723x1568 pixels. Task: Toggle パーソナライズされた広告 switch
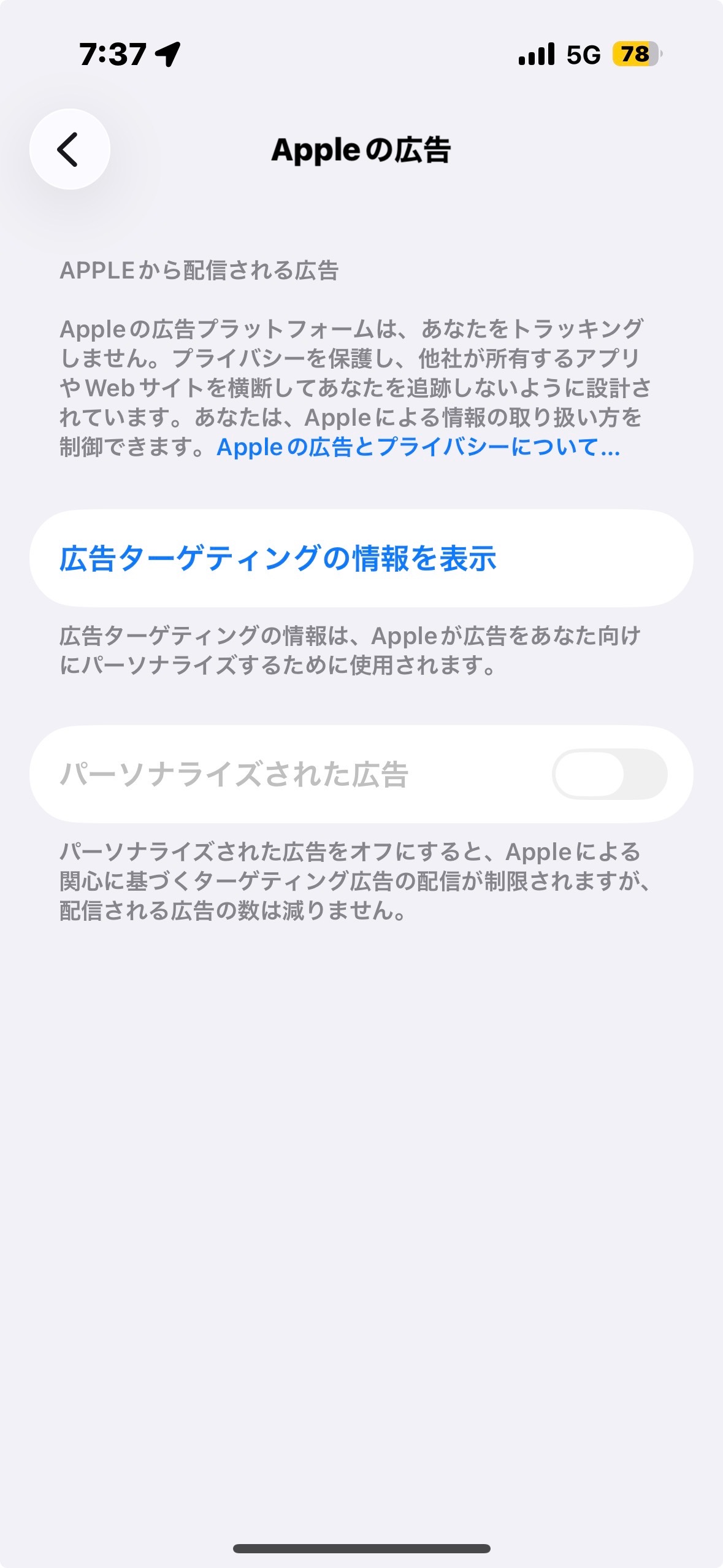[609, 774]
